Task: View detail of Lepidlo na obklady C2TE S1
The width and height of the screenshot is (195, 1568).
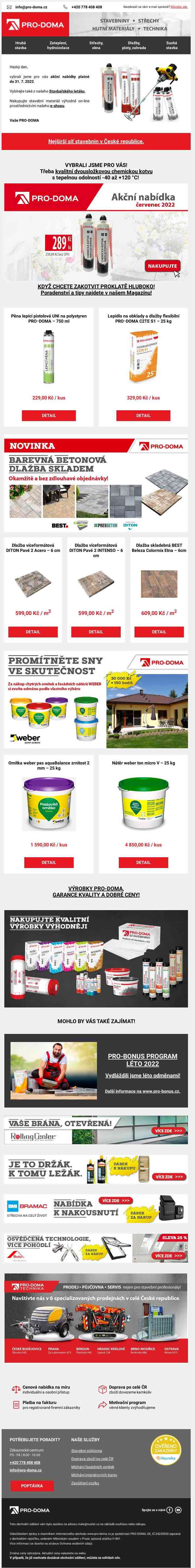Action: coord(143,416)
